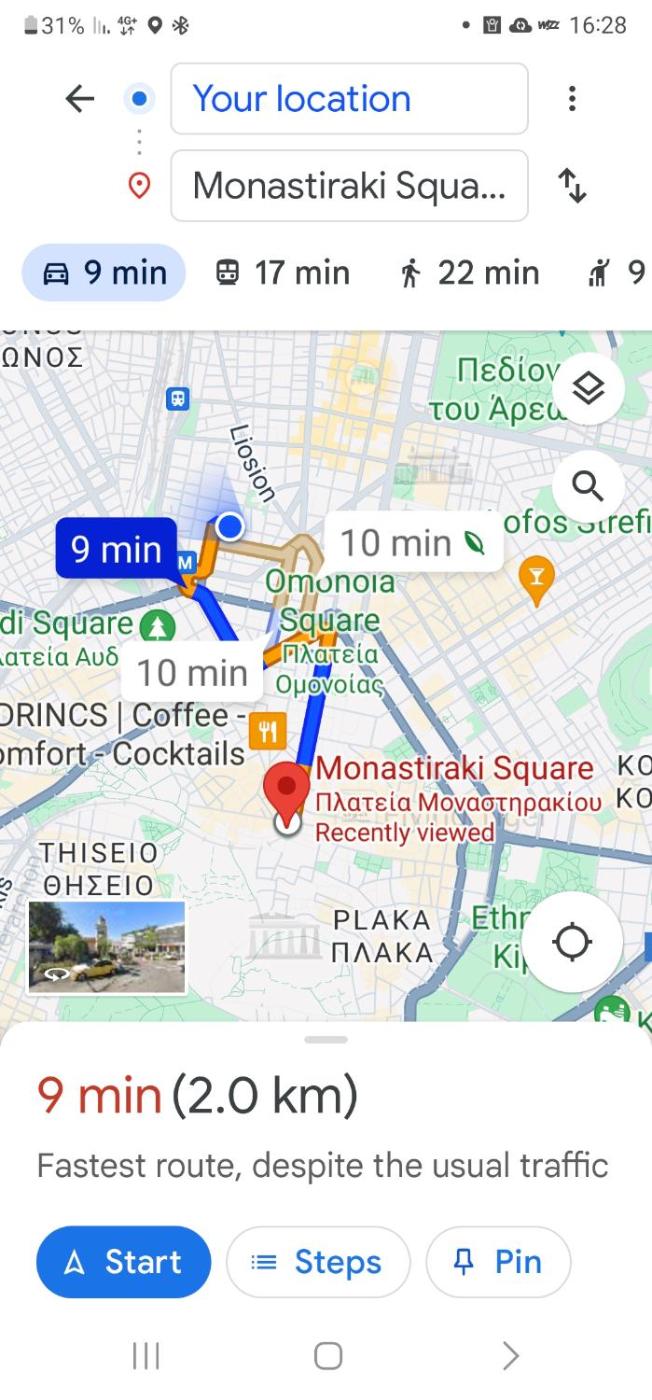
Task: Go back from directions
Action: tap(79, 98)
